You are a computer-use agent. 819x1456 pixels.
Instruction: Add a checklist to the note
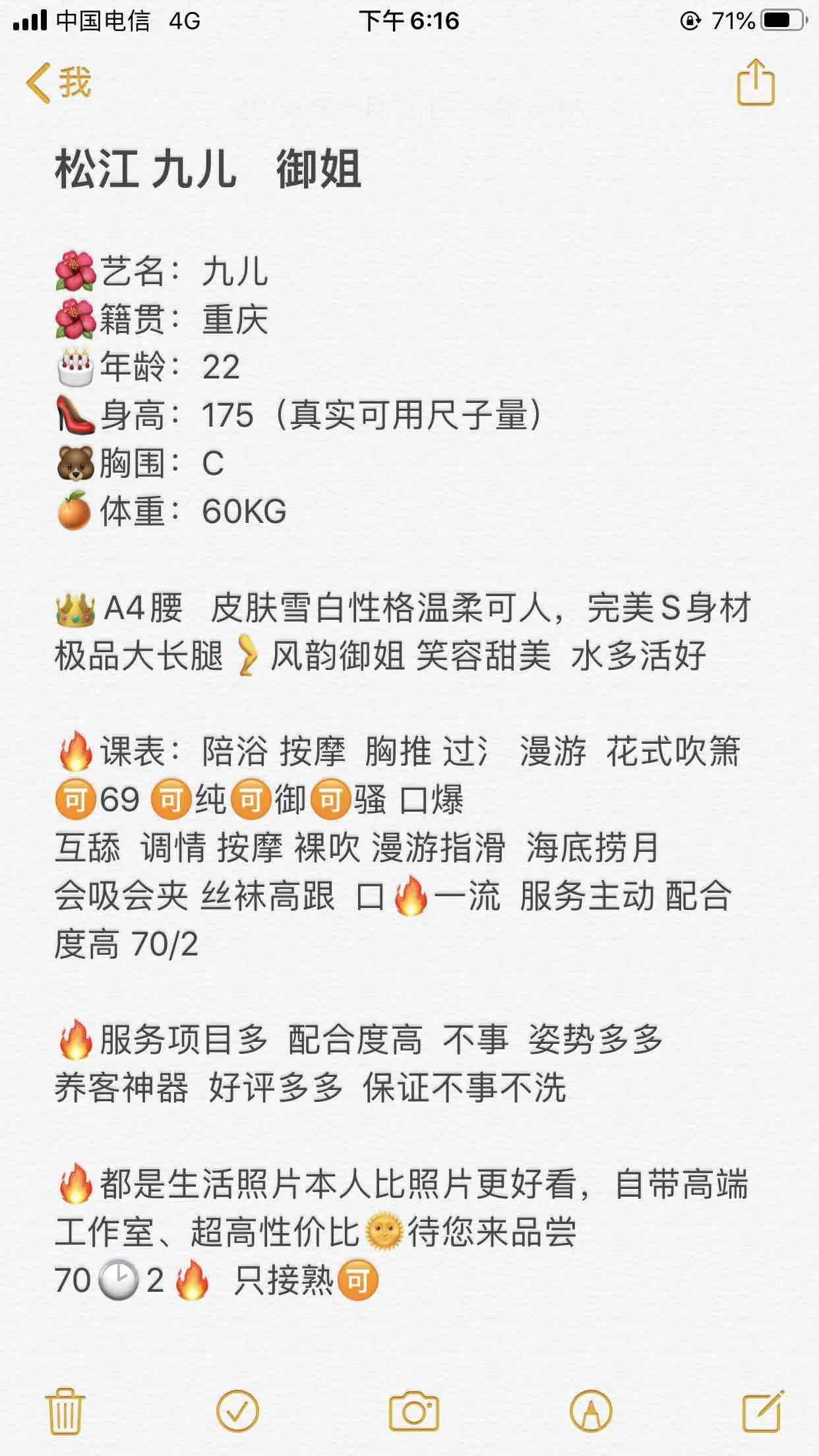coord(237,1412)
